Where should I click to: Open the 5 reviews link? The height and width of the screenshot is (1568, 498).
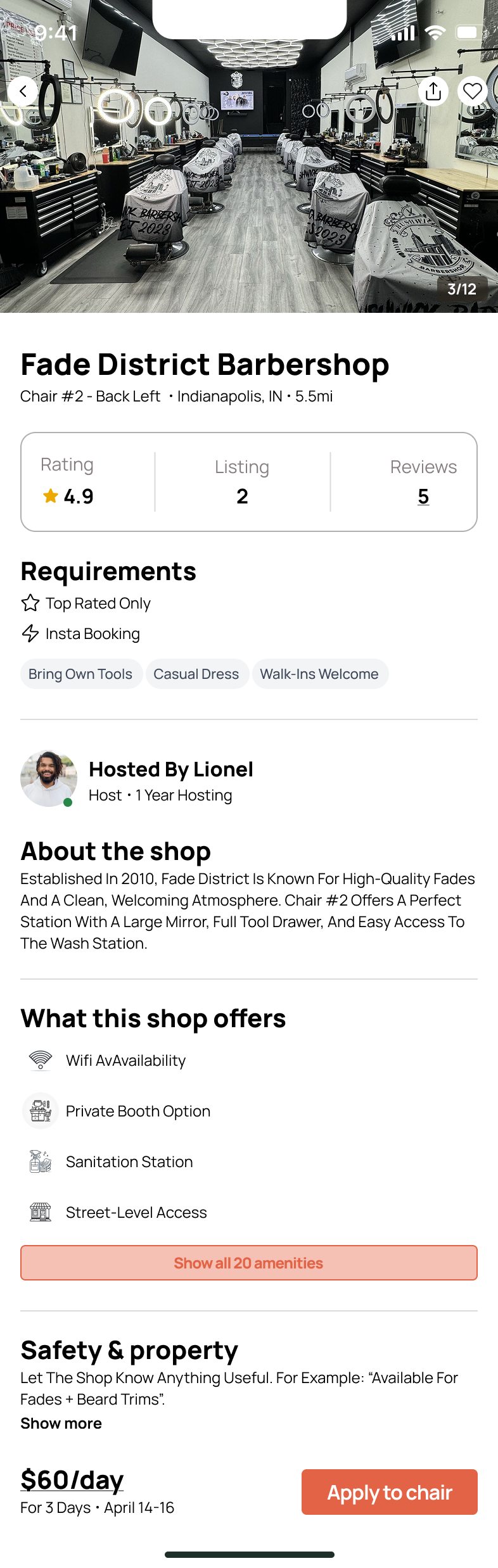(x=423, y=496)
